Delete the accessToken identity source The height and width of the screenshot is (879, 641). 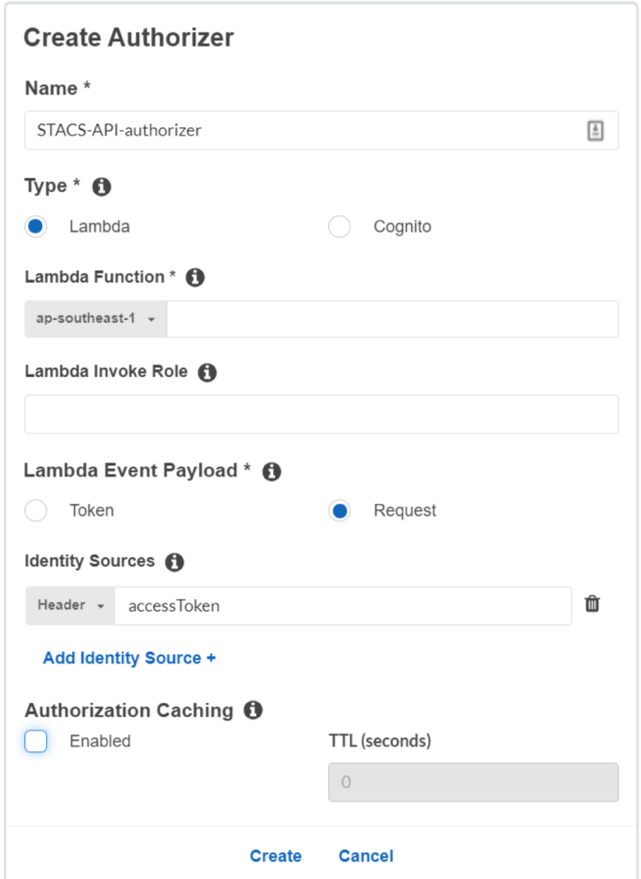(592, 604)
